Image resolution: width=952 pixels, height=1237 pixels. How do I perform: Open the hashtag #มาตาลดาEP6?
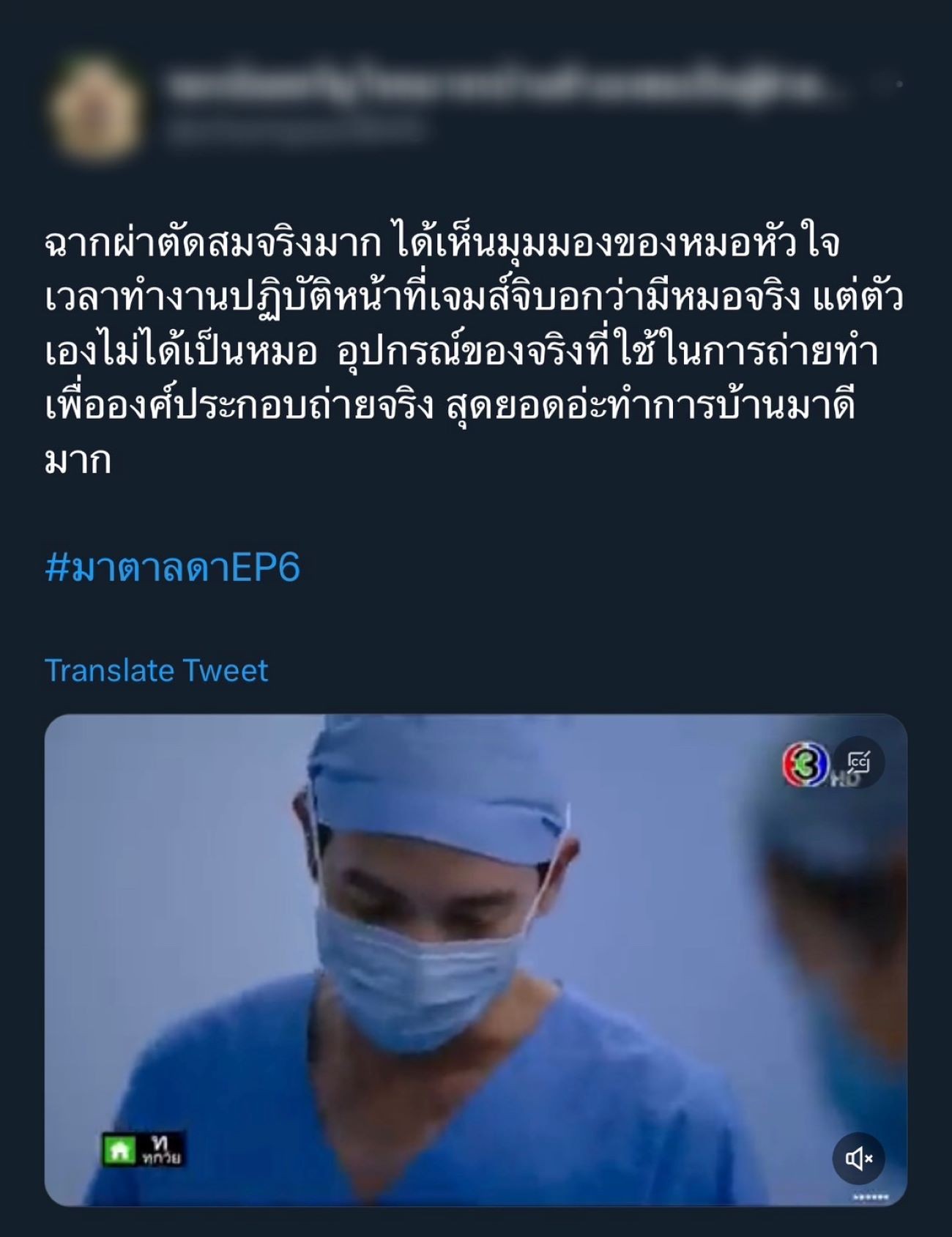pyautogui.click(x=173, y=568)
